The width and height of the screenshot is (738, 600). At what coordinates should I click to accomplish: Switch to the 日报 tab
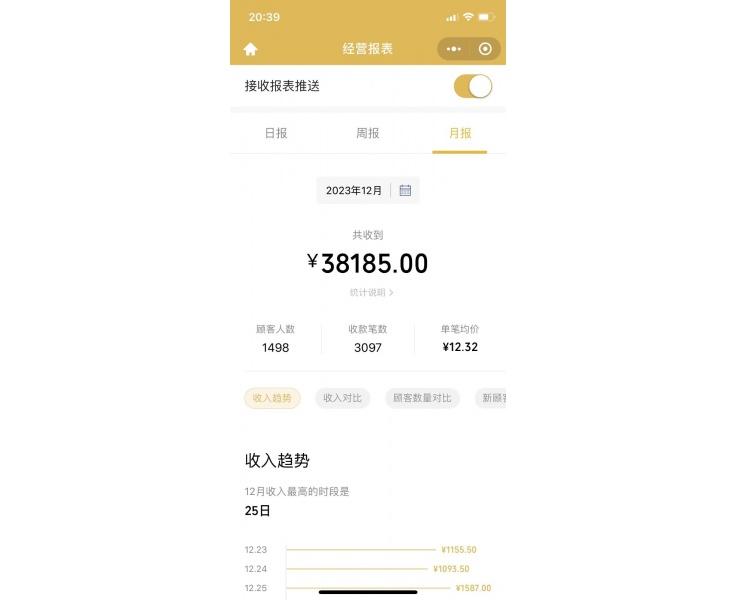(276, 133)
